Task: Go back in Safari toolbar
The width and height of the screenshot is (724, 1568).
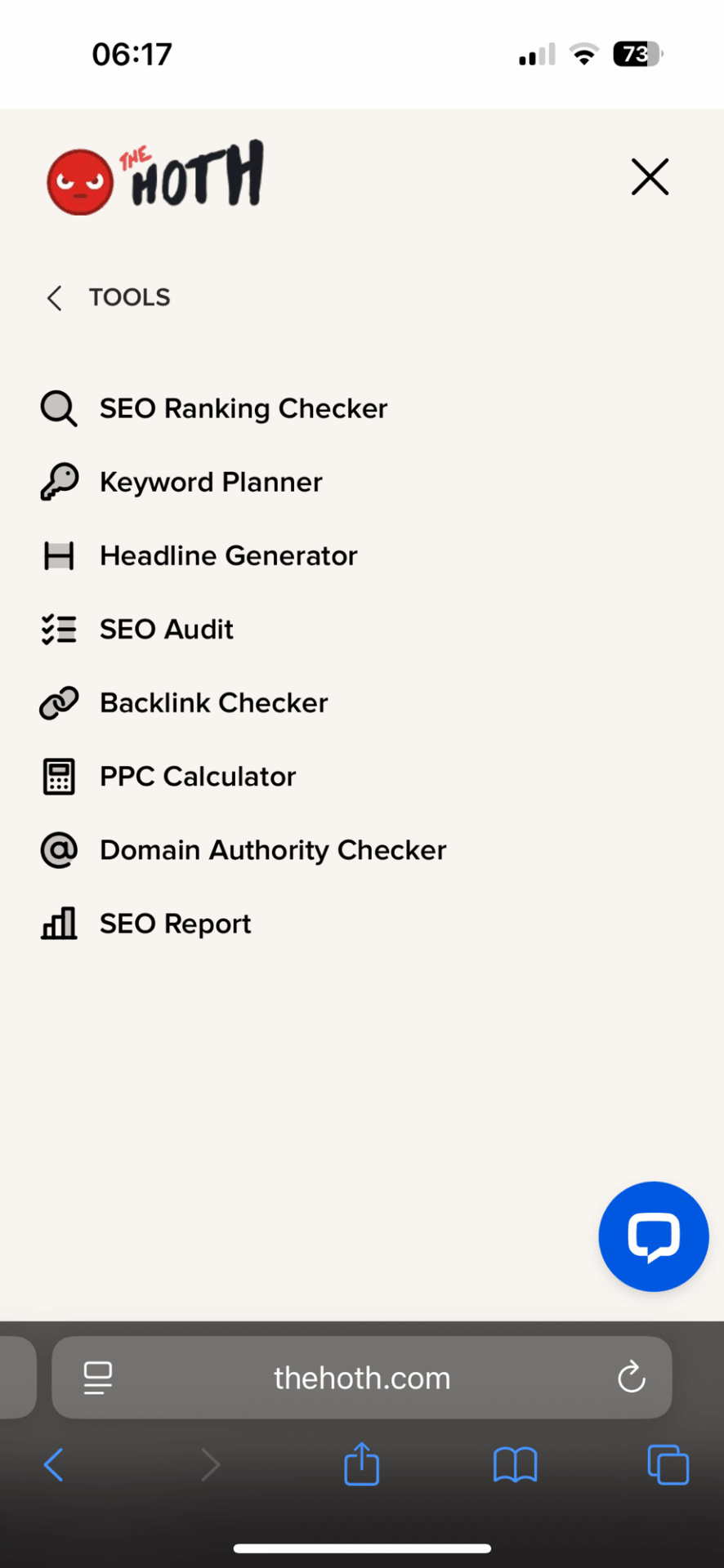Action: pos(54,1465)
